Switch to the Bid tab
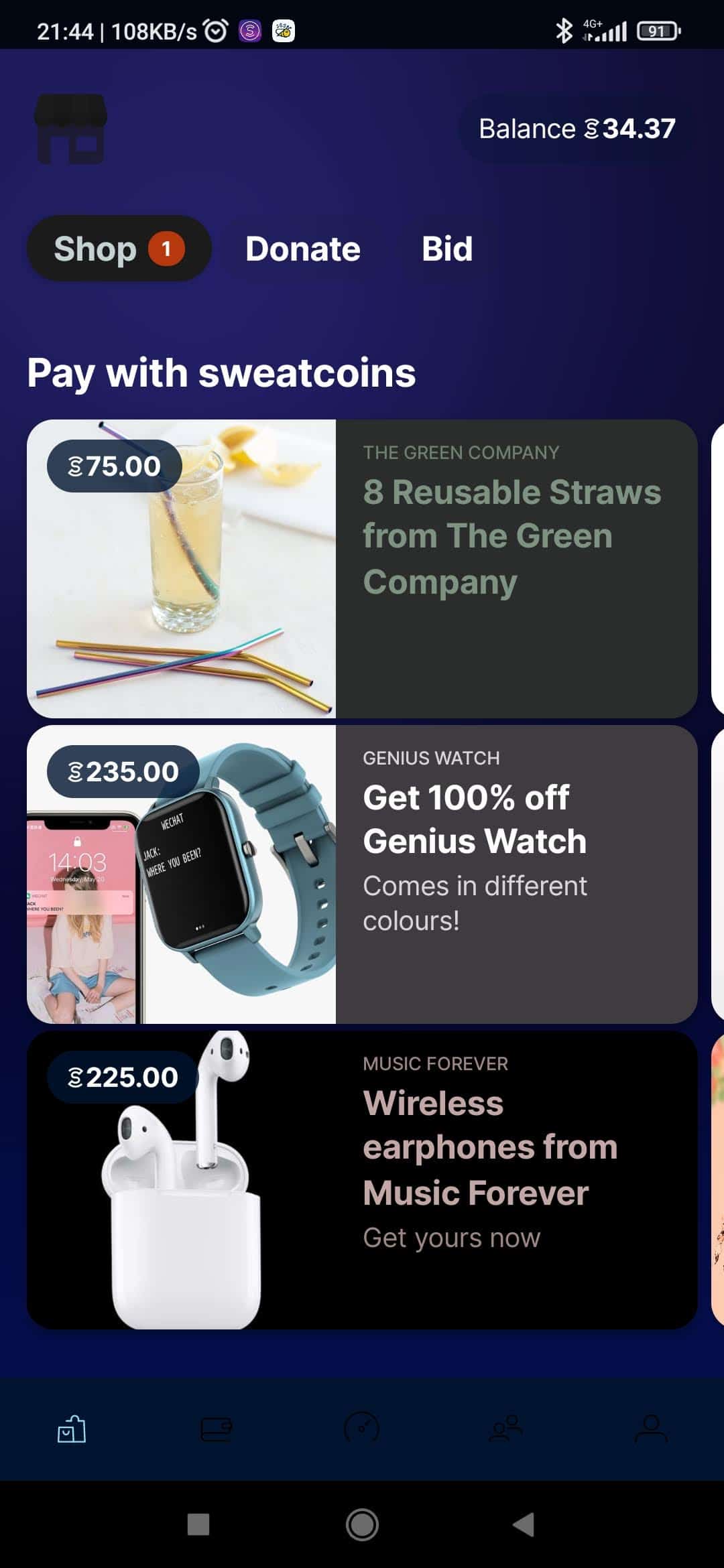This screenshot has width=724, height=1568. click(447, 249)
